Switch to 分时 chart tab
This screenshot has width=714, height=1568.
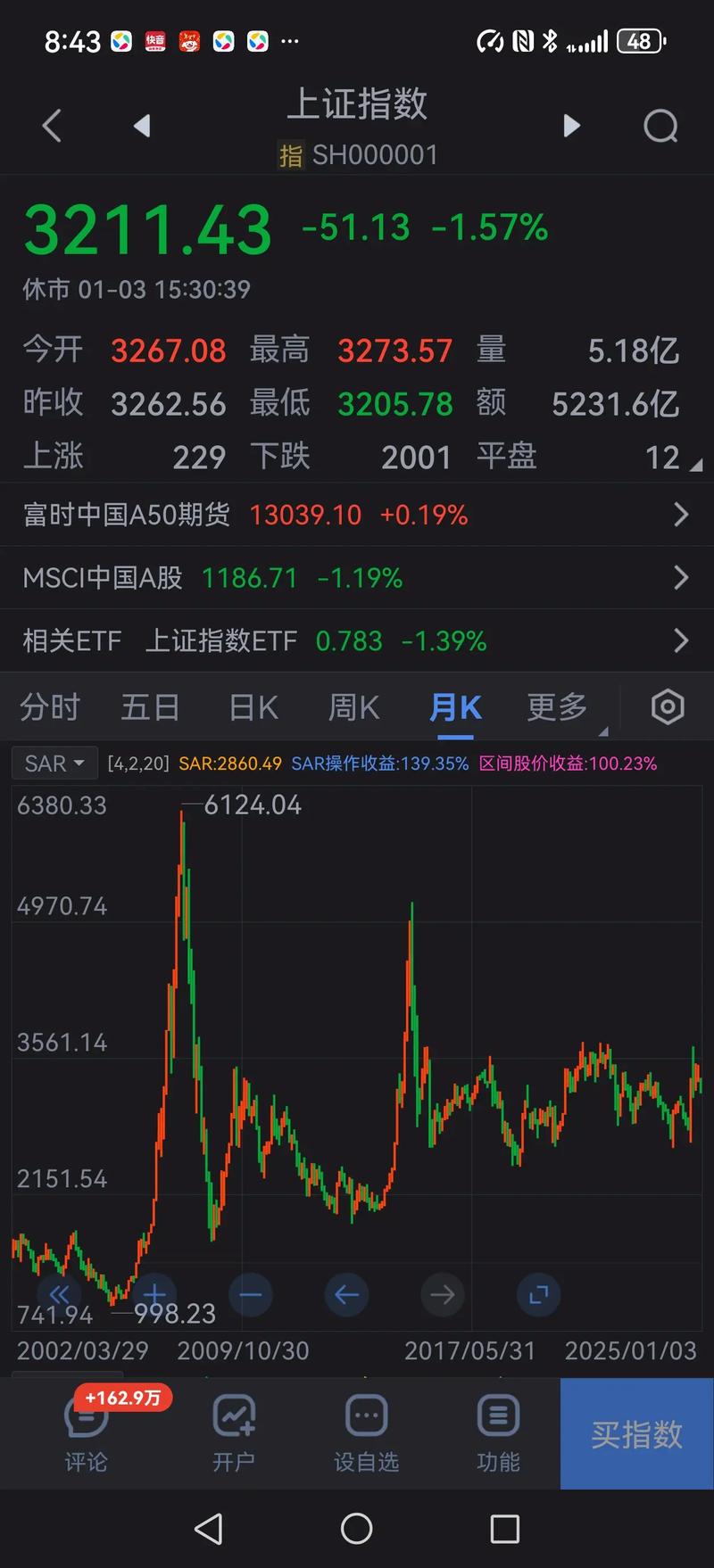point(50,707)
